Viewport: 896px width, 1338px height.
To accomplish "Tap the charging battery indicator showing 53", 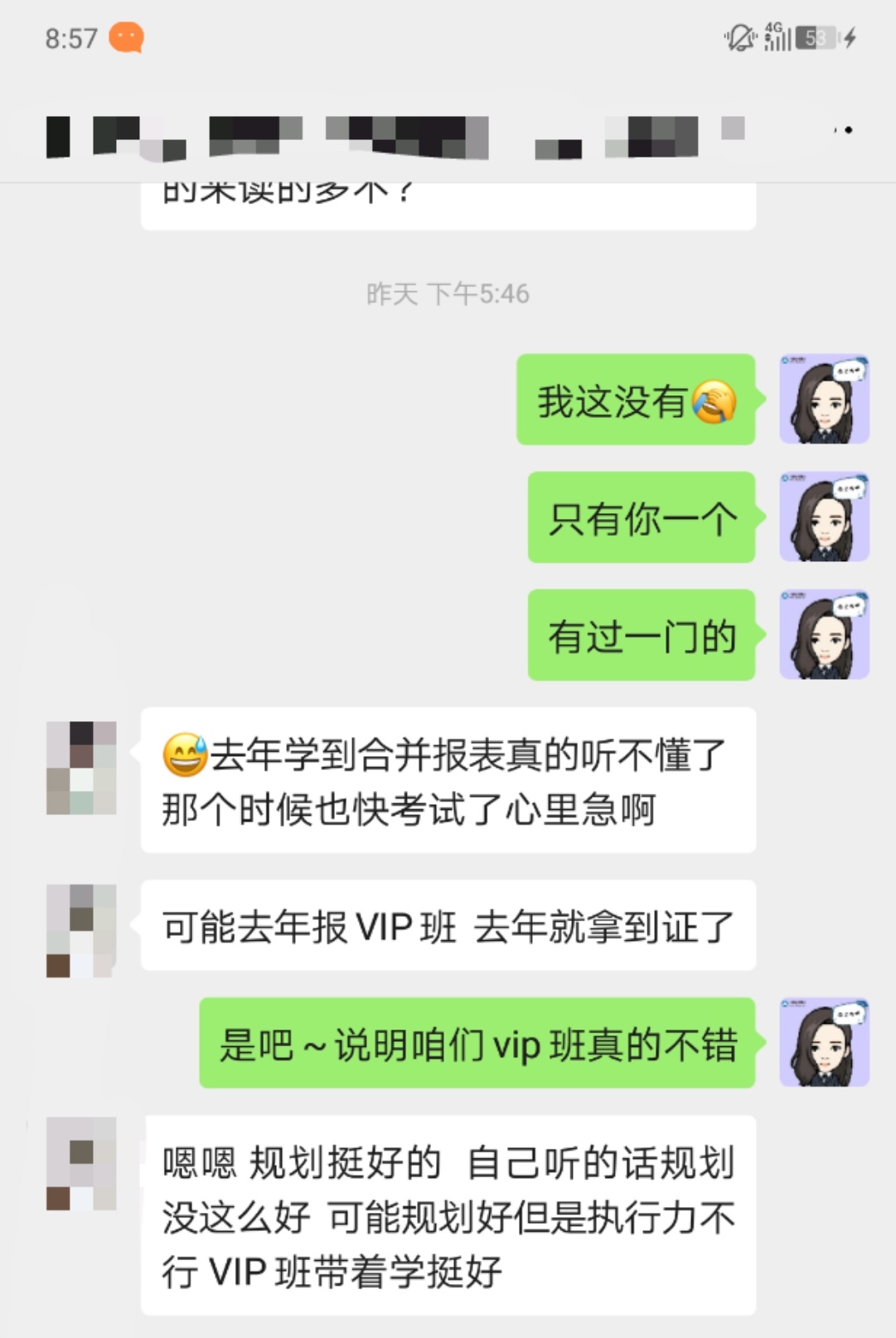I will point(816,37).
